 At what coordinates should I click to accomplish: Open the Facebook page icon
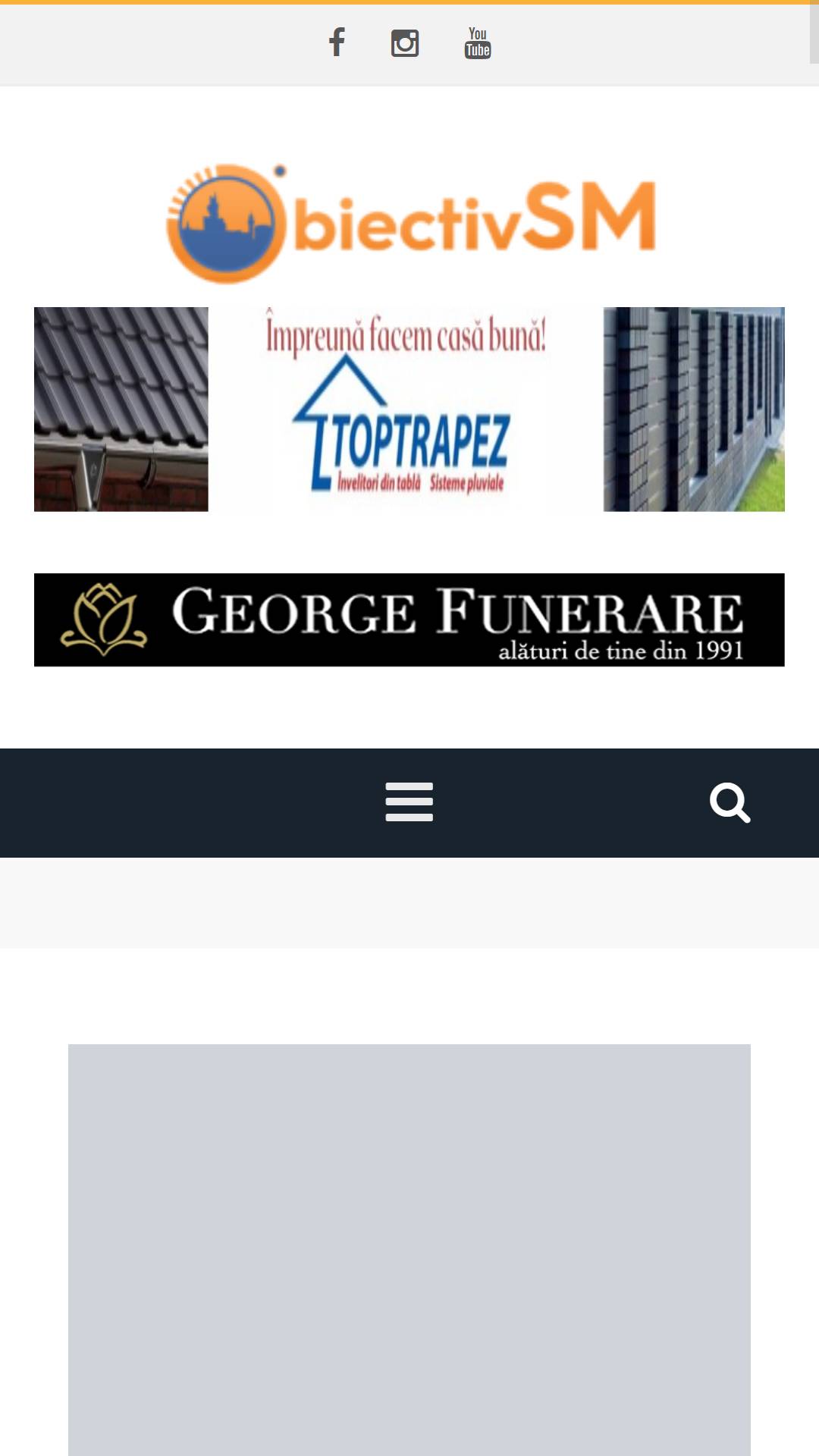337,42
